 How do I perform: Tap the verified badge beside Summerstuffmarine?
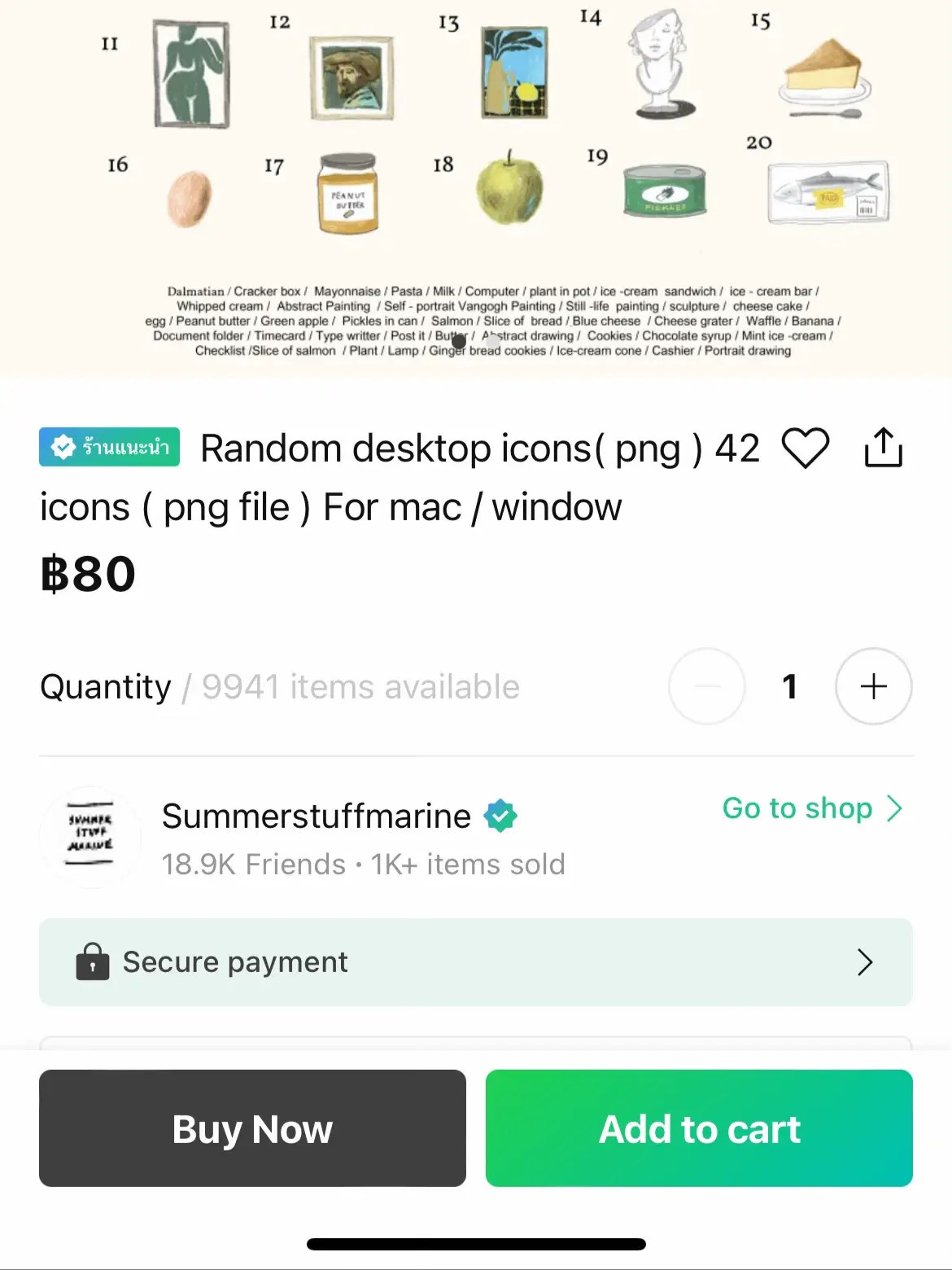[x=501, y=815]
